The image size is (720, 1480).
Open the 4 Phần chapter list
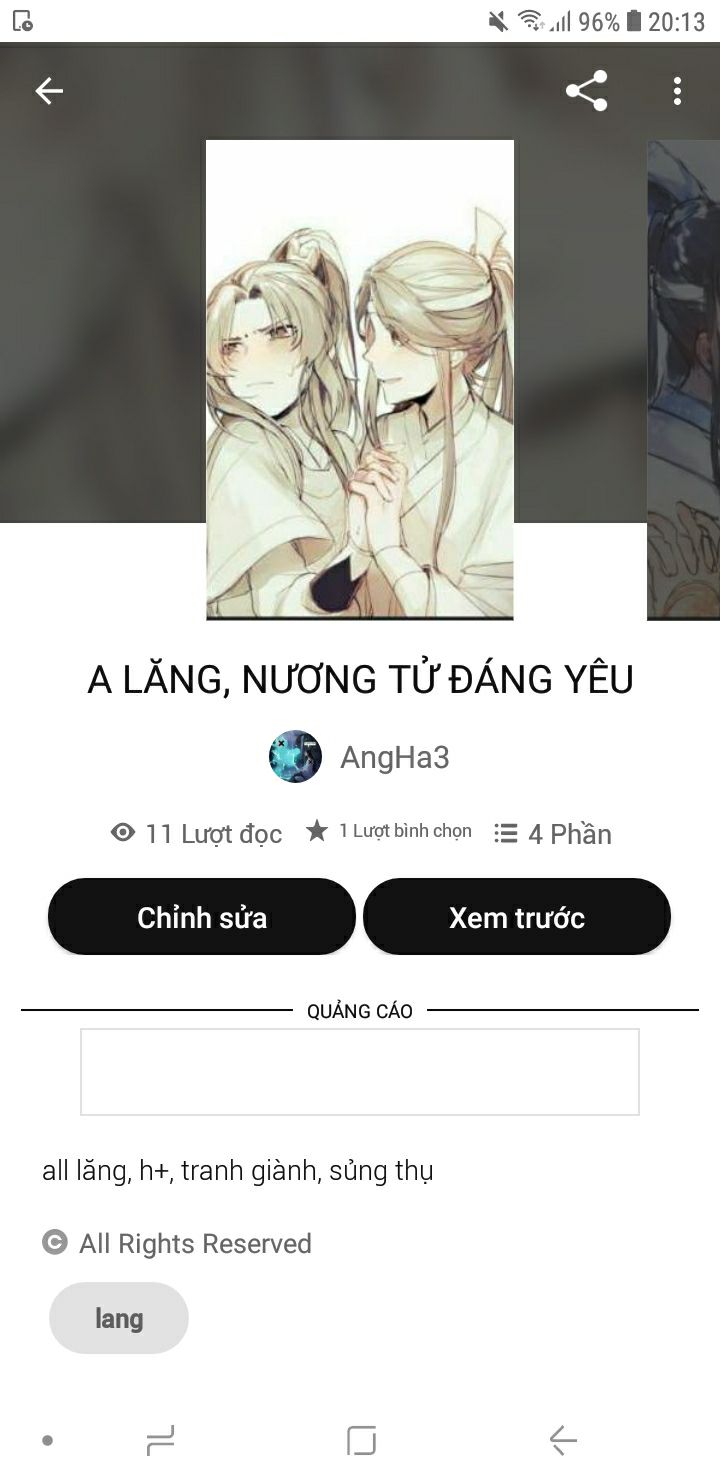point(553,833)
